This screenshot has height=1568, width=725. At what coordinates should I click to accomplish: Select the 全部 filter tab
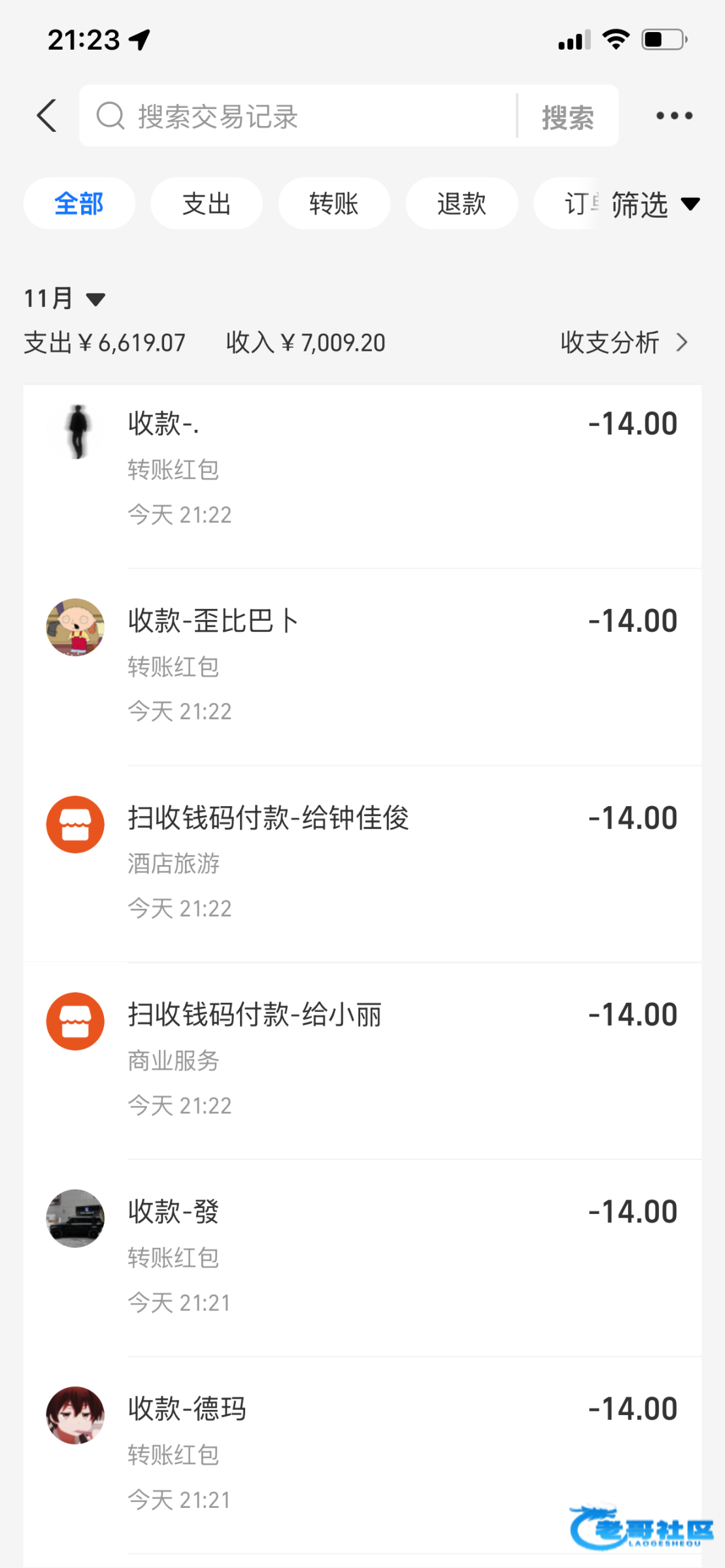(x=79, y=204)
